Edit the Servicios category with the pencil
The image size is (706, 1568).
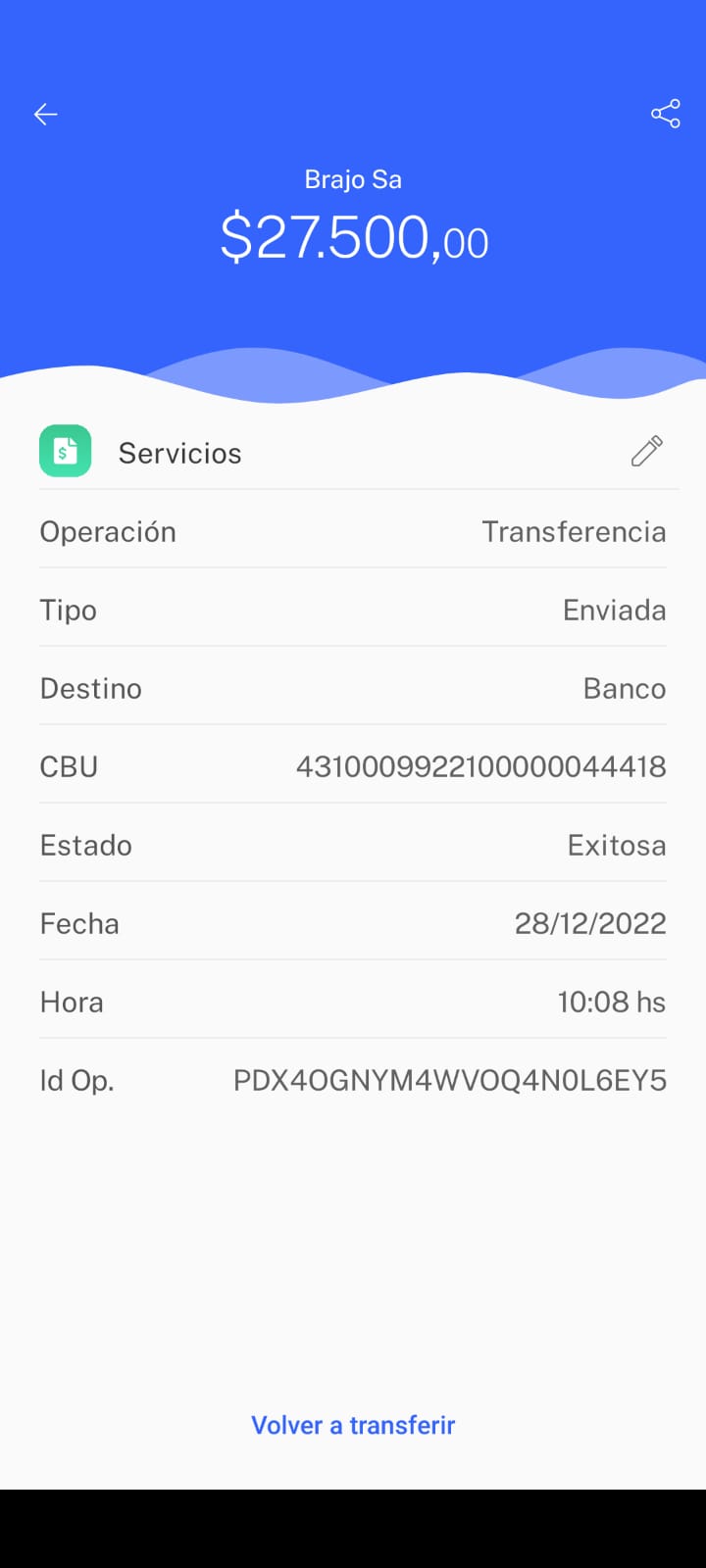(646, 451)
